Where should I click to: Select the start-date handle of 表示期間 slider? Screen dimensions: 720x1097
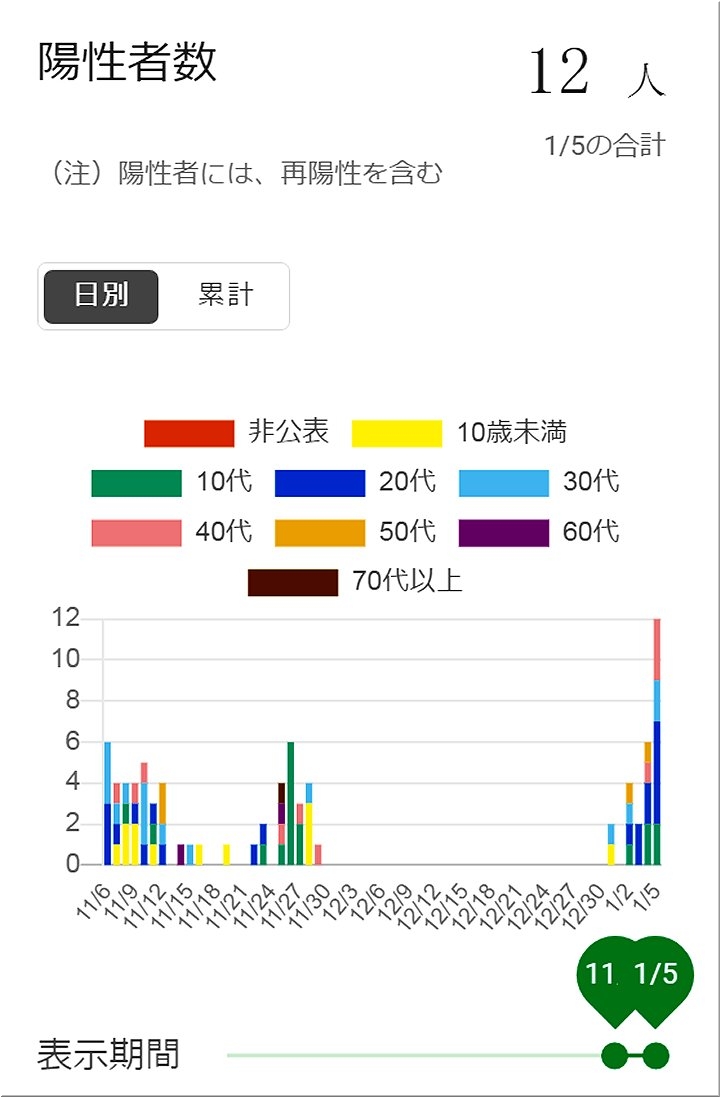click(614, 1055)
